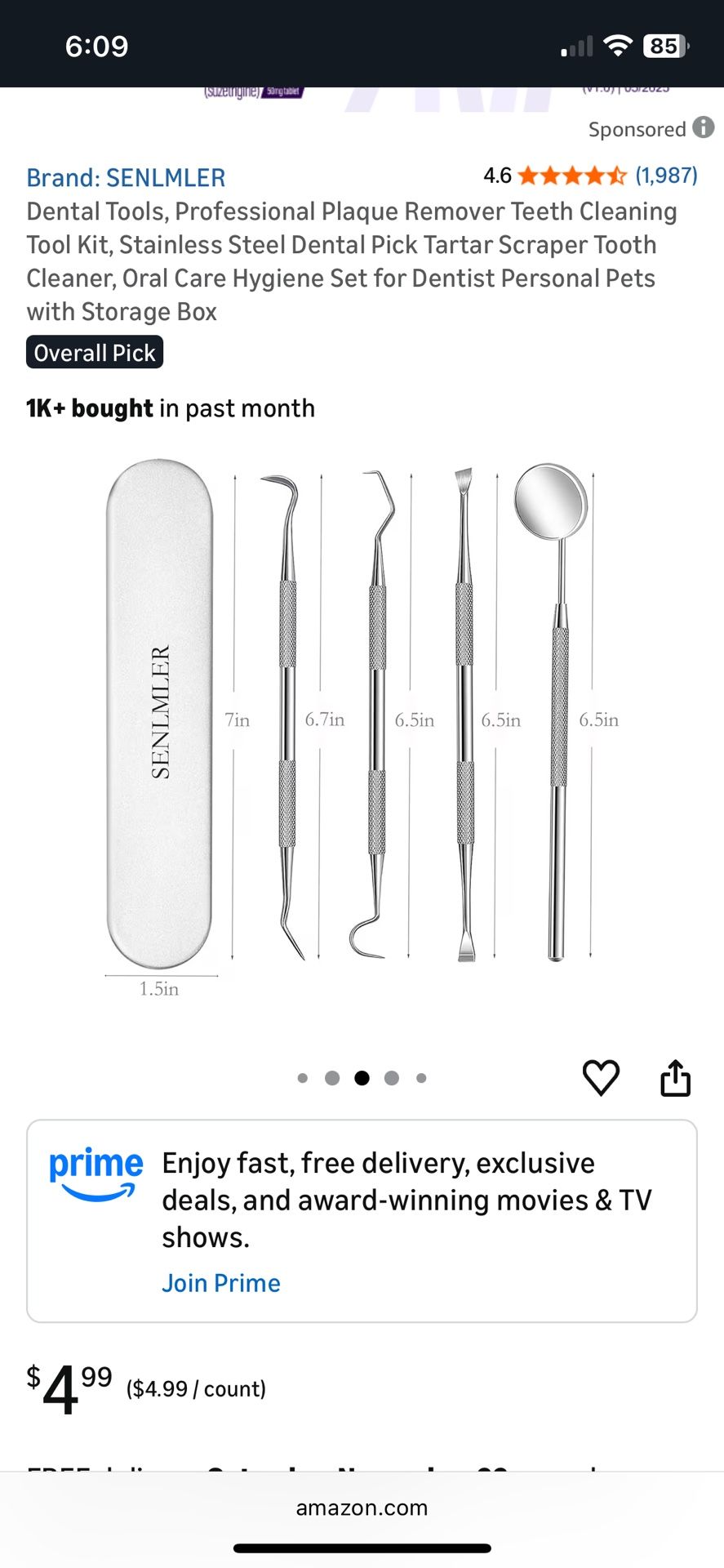This screenshot has width=724, height=1568.
Task: Tap the 4.6 rating score
Action: click(495, 176)
